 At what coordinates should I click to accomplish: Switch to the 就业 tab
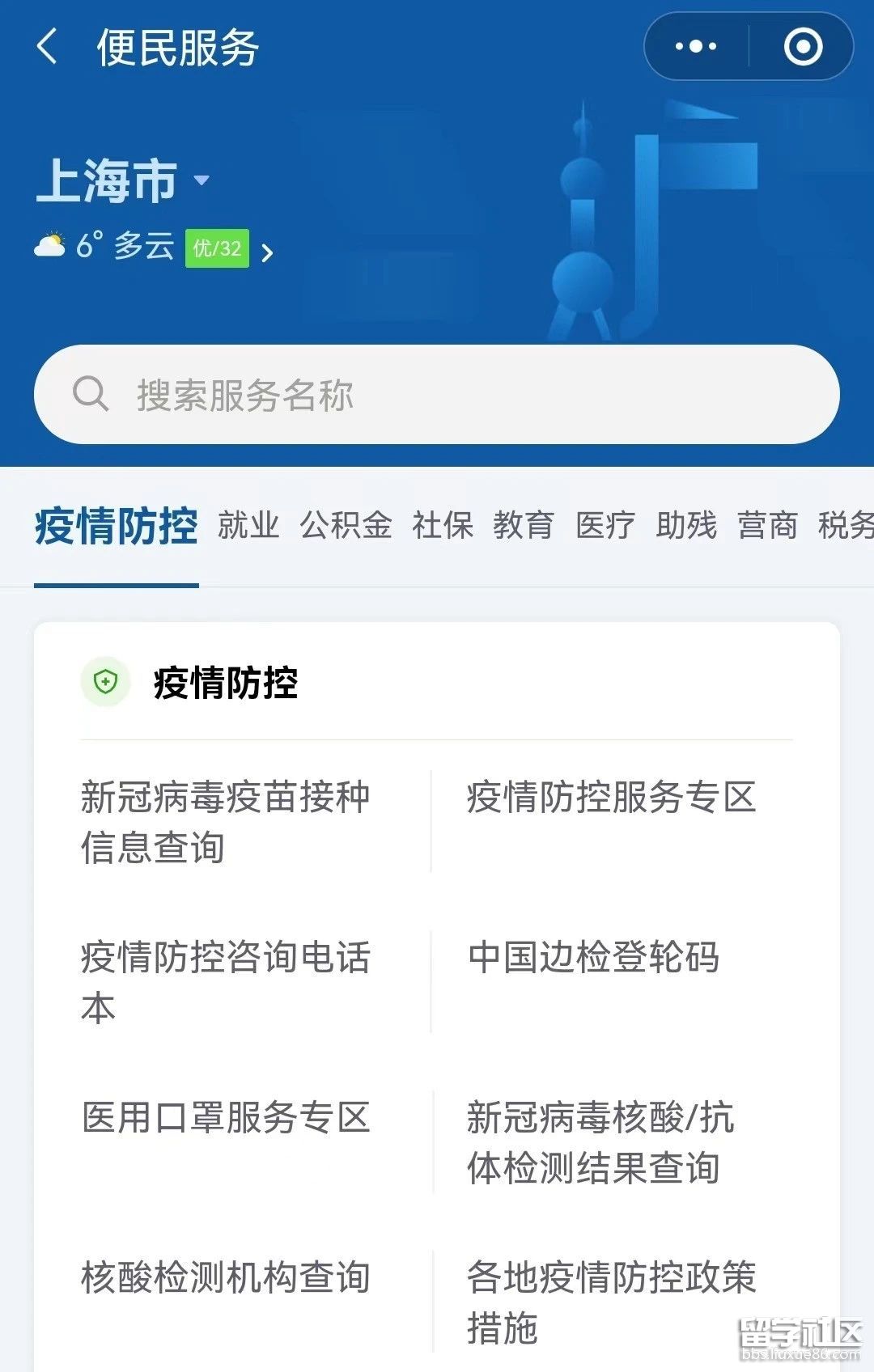point(248,526)
